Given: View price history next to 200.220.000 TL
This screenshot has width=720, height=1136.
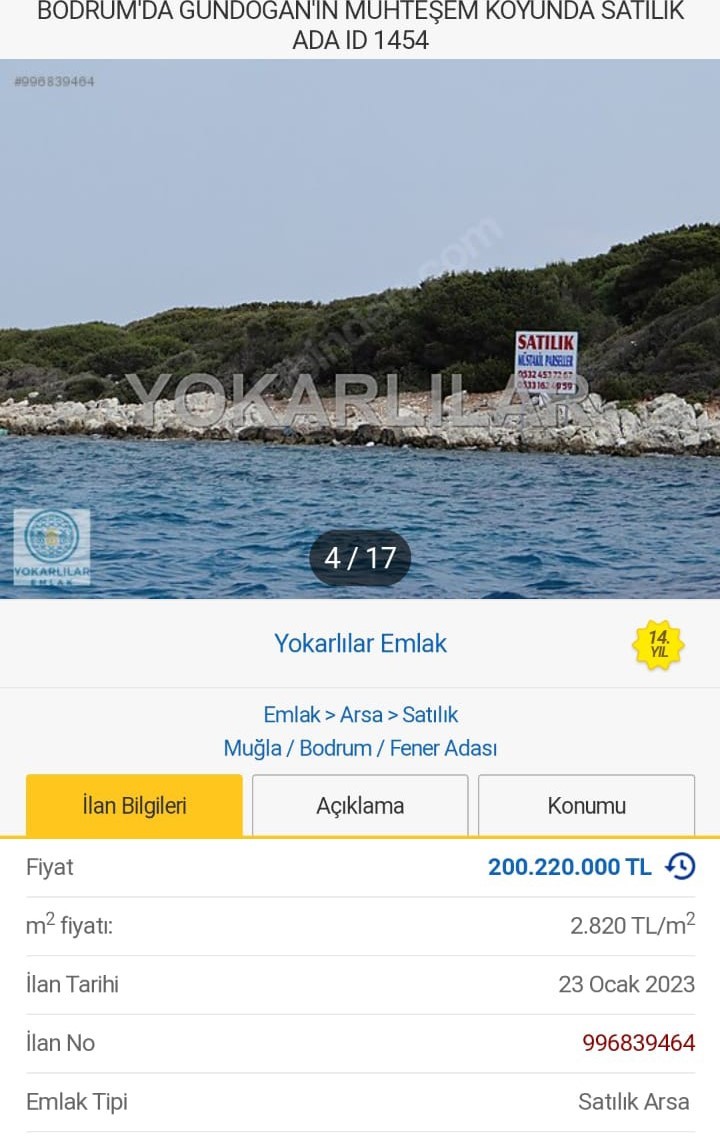Looking at the screenshot, I should pos(680,866).
